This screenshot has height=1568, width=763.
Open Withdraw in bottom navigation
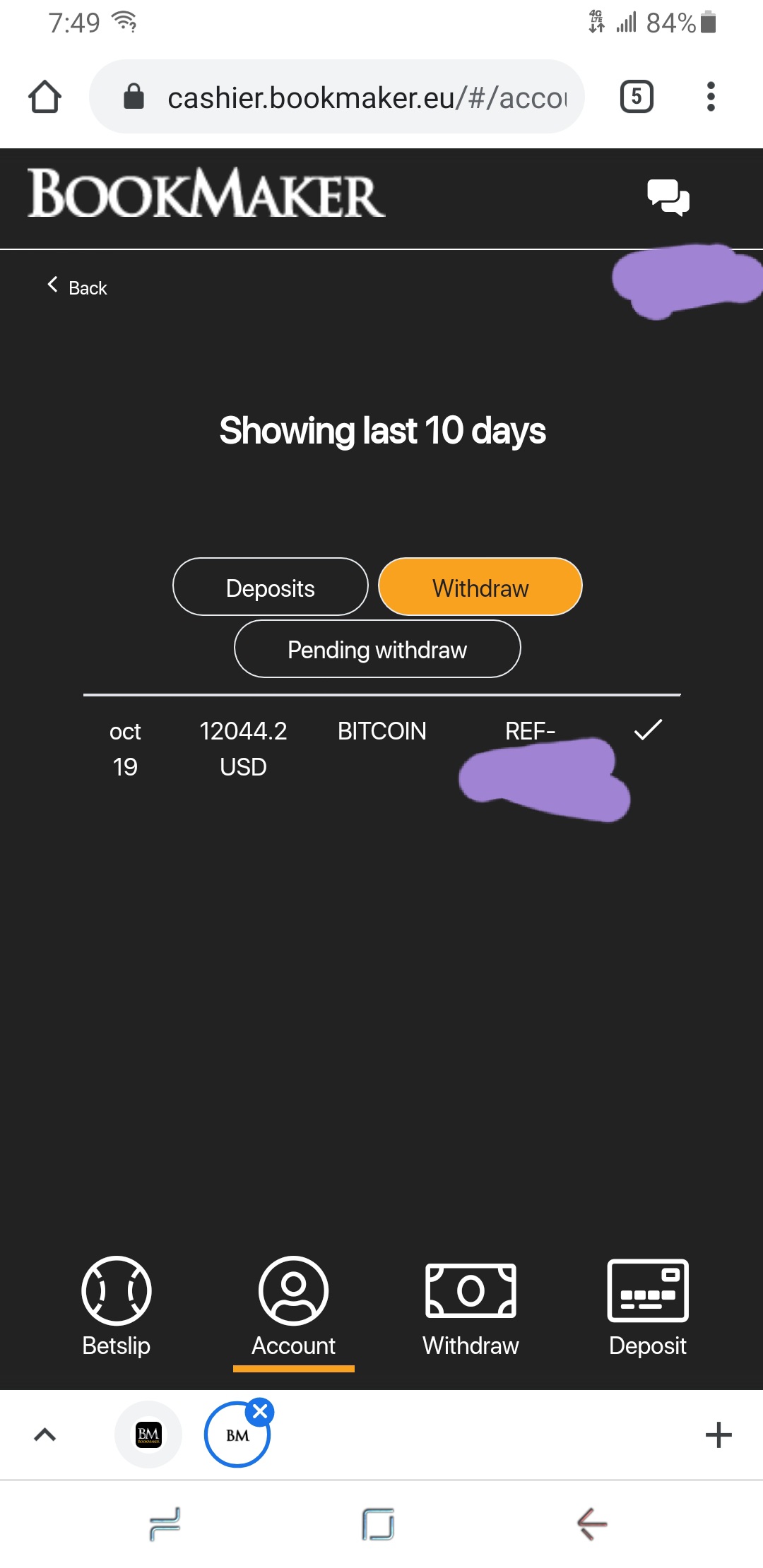471,1307
